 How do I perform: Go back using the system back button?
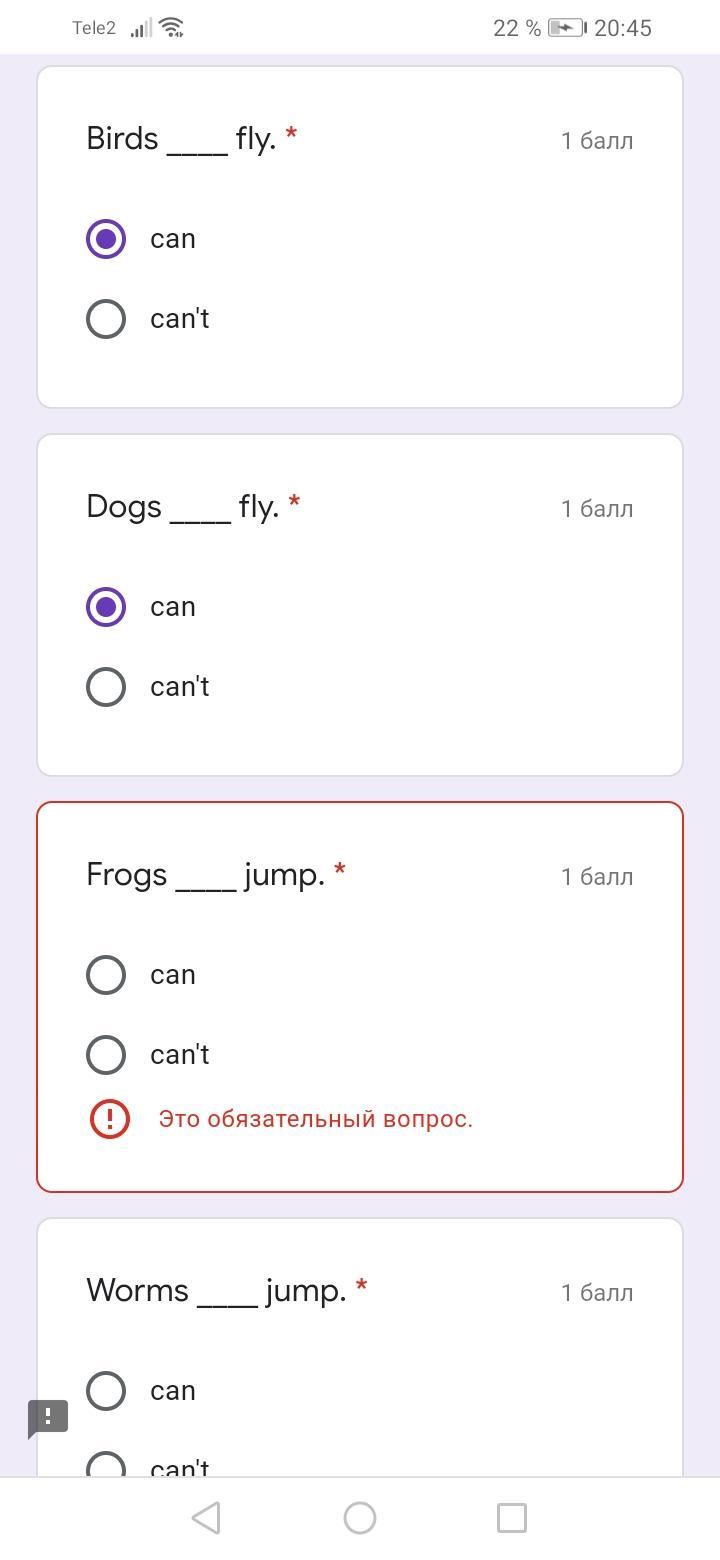206,1518
